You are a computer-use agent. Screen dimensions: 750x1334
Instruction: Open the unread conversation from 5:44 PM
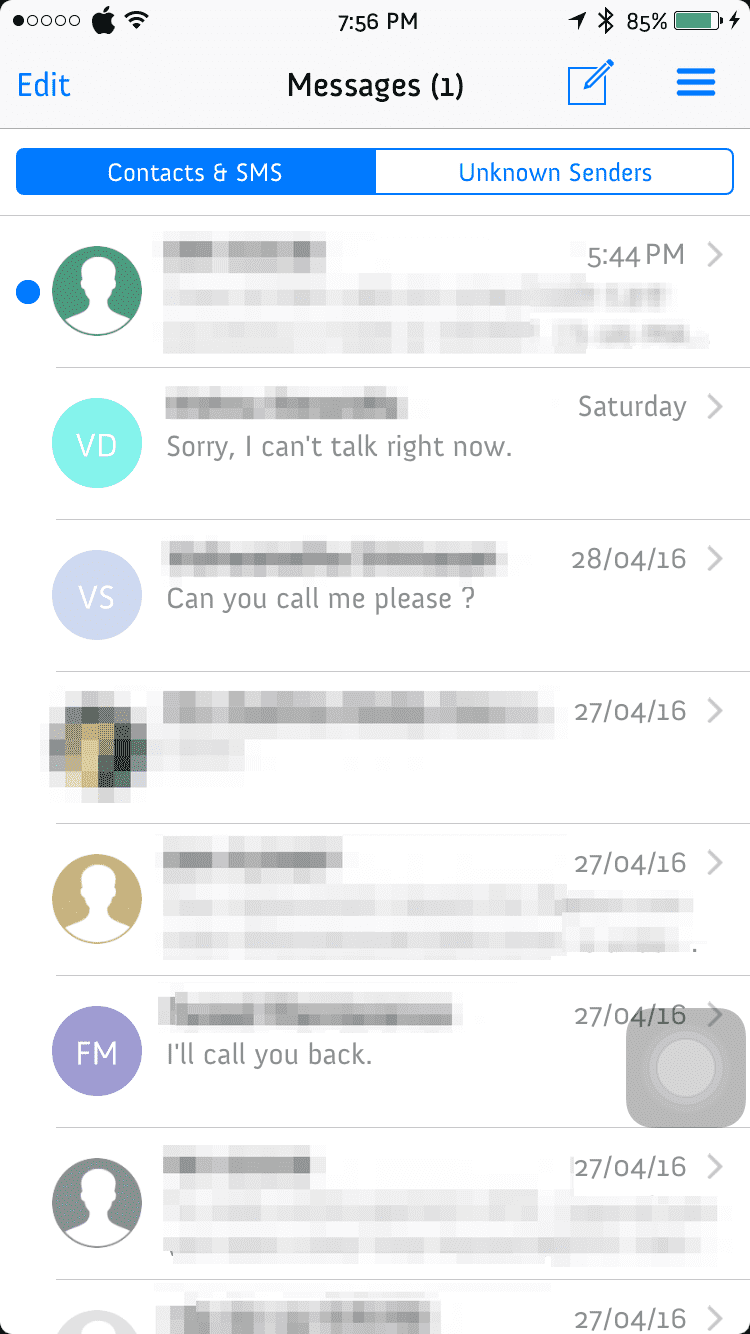375,292
